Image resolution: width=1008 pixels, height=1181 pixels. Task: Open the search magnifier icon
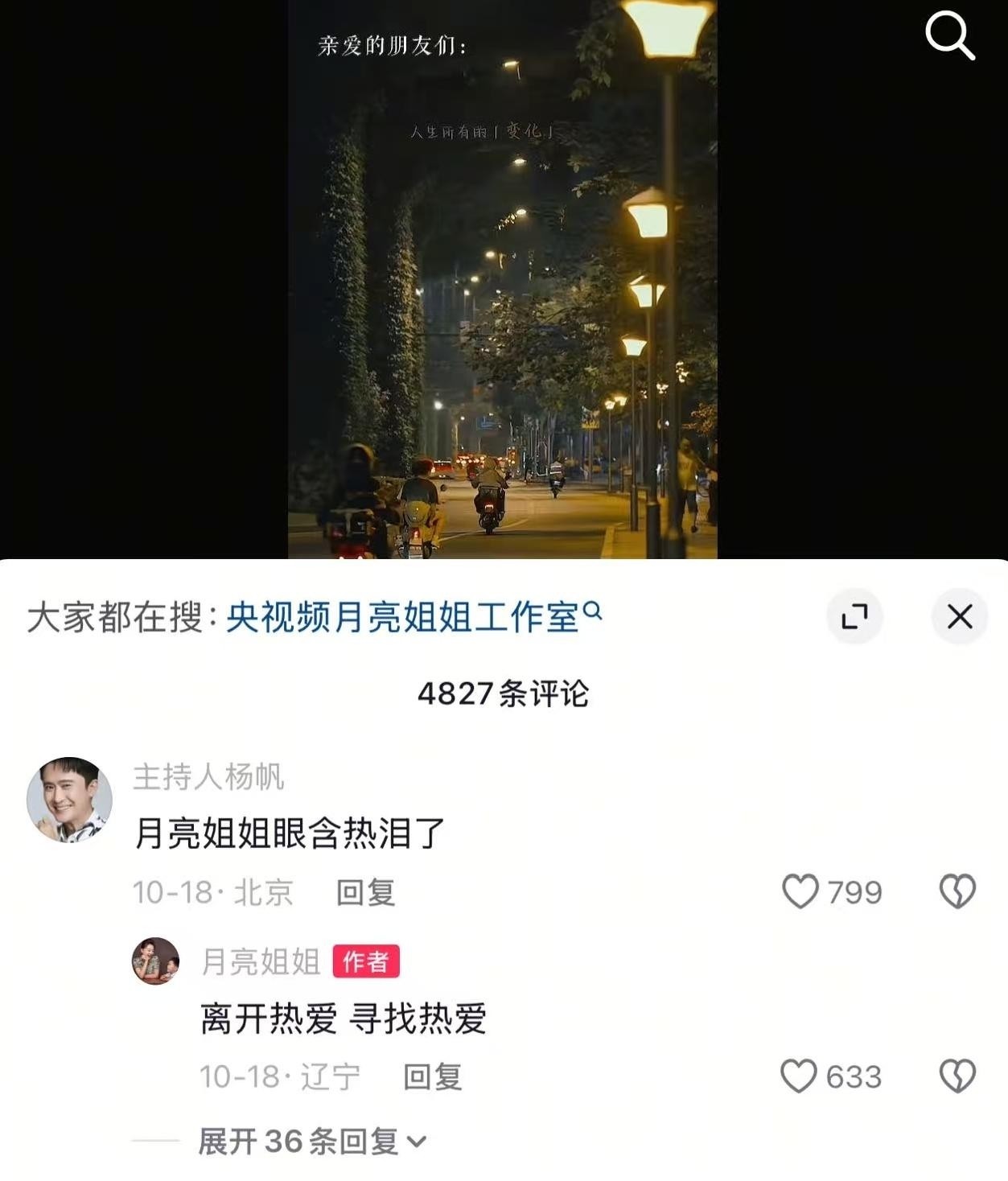[949, 37]
